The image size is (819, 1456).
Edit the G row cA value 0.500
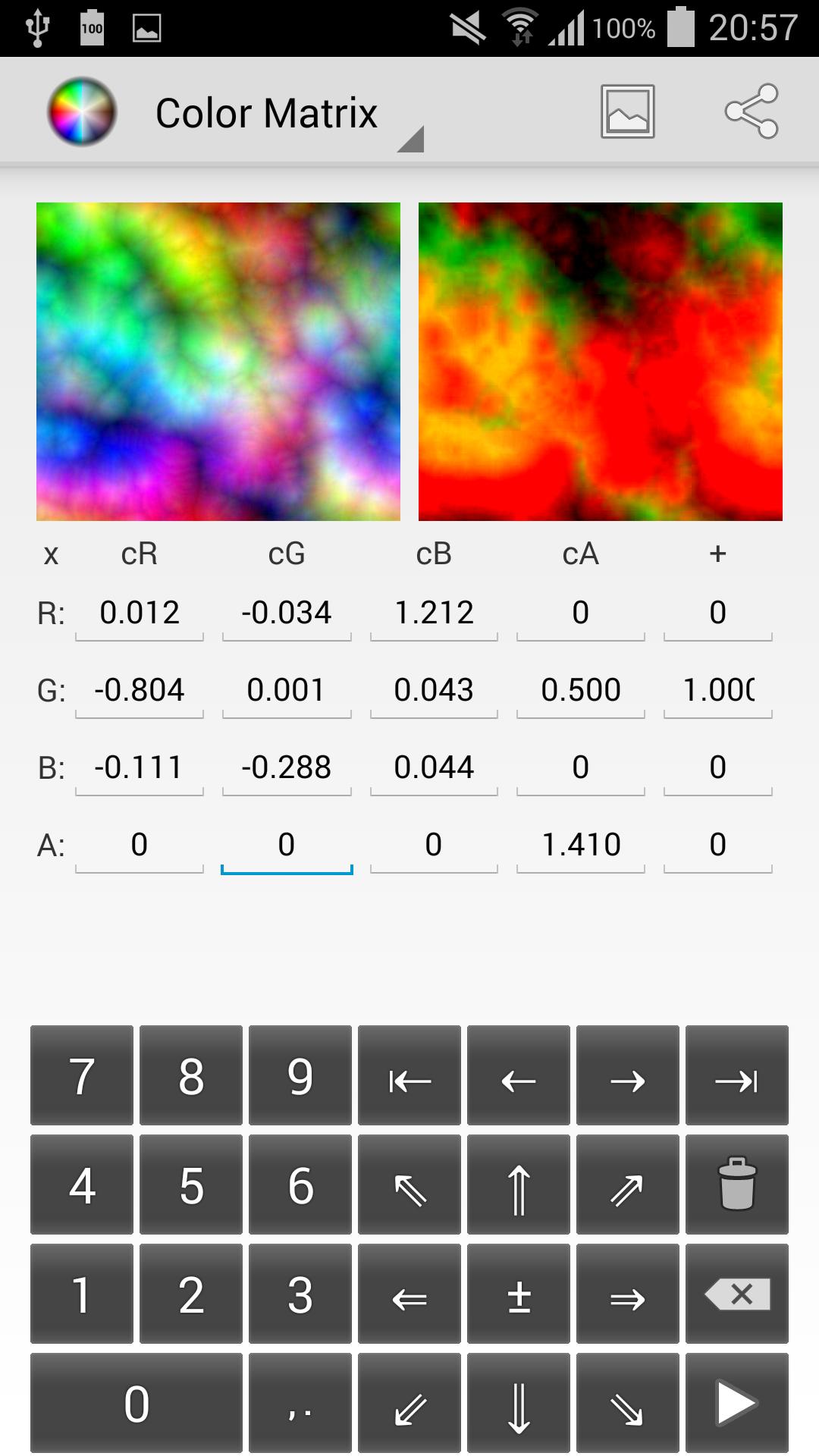pyautogui.click(x=581, y=690)
